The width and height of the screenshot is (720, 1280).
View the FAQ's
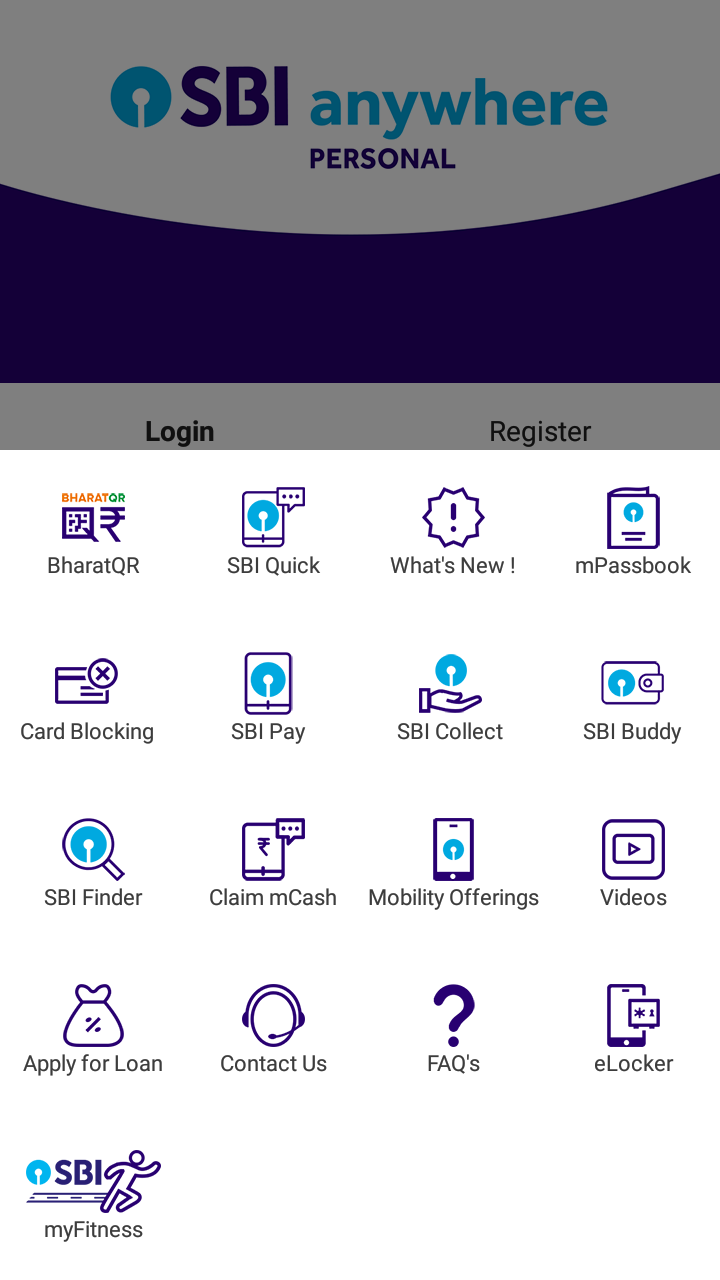coord(453,1031)
